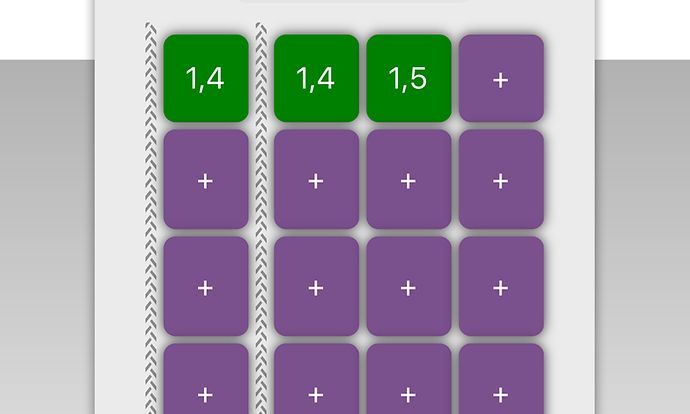690x414 pixels.
Task: Select the green 1,5 tile
Action: click(408, 79)
